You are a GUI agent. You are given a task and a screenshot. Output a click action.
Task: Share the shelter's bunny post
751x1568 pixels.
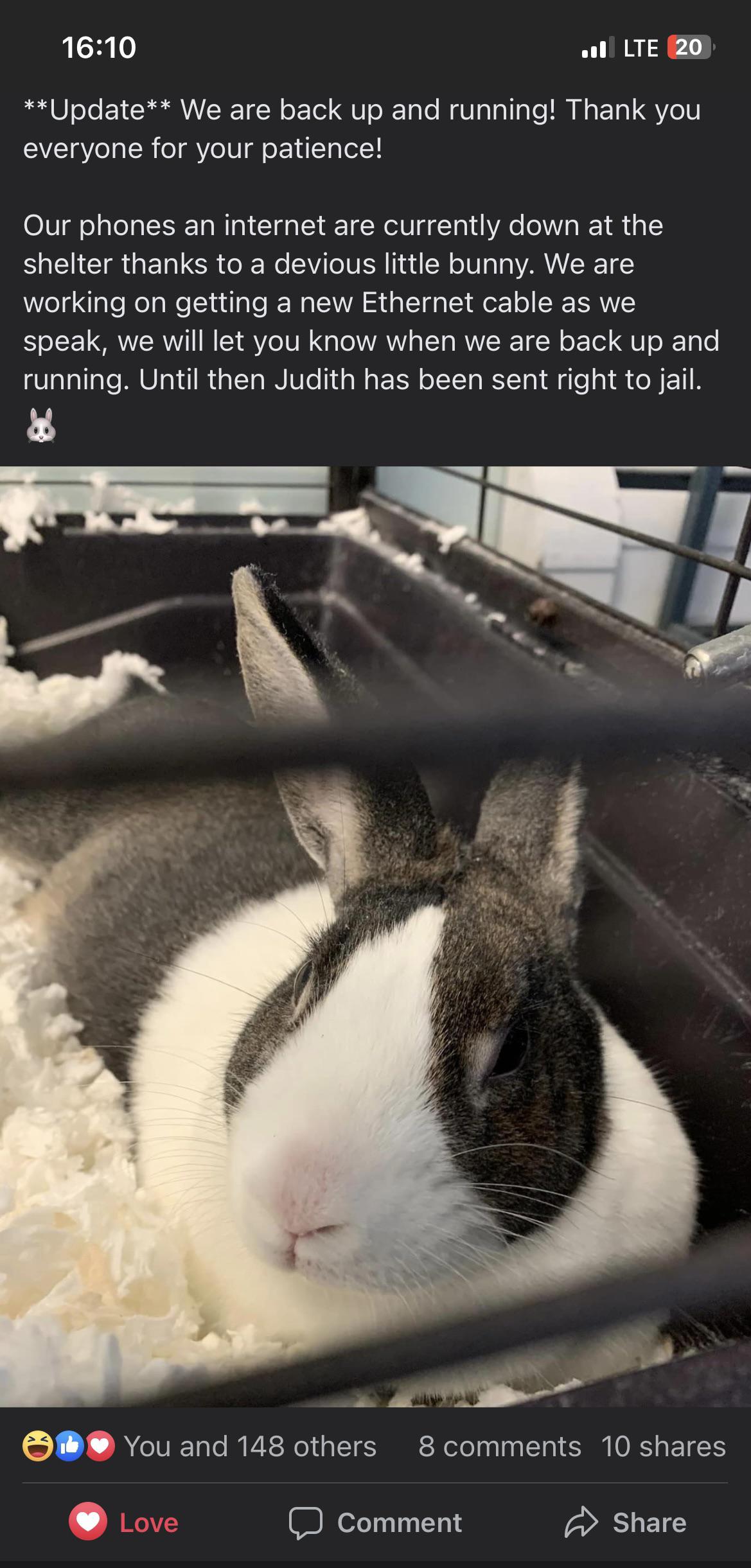[x=626, y=1522]
